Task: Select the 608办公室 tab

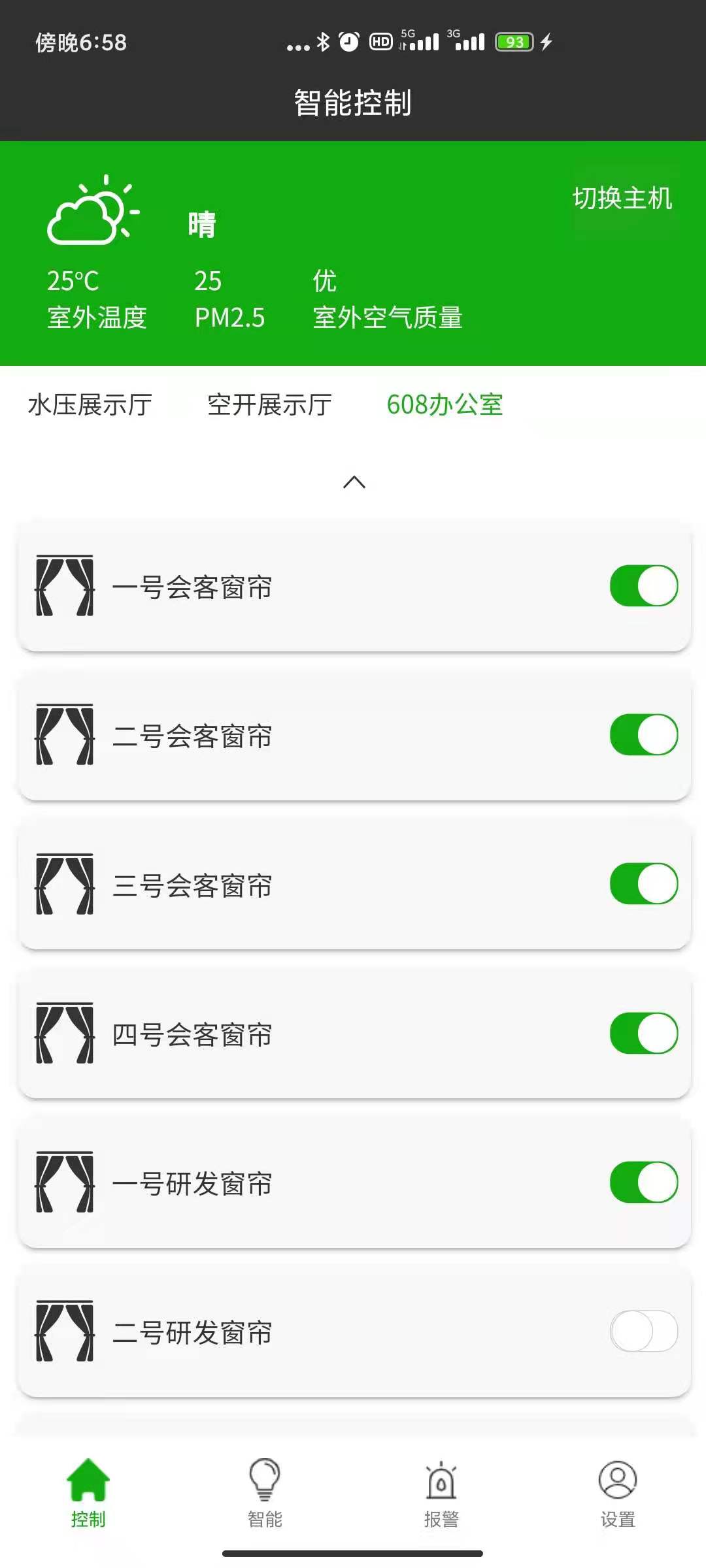Action: pos(445,405)
